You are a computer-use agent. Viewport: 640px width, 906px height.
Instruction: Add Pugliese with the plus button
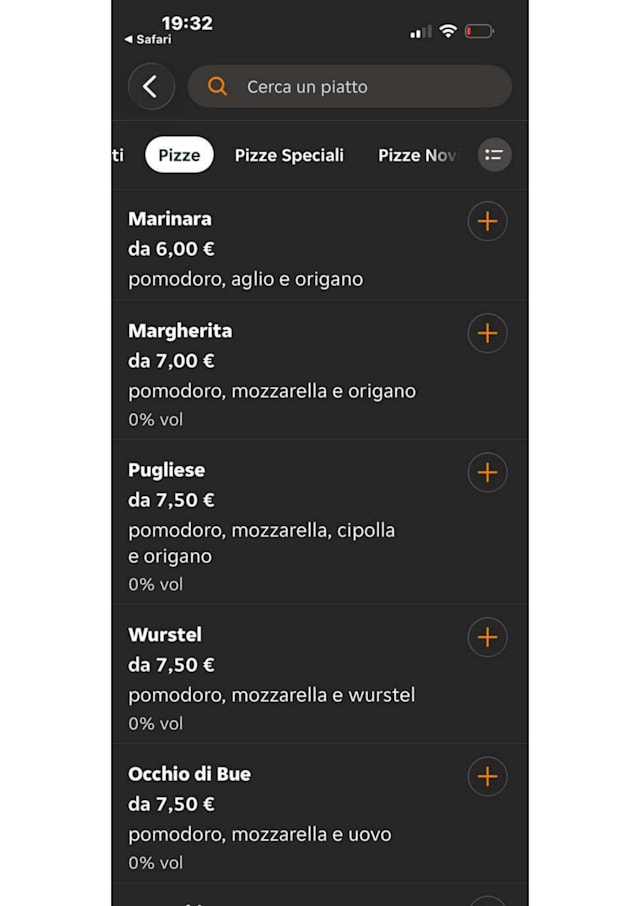[x=487, y=472]
